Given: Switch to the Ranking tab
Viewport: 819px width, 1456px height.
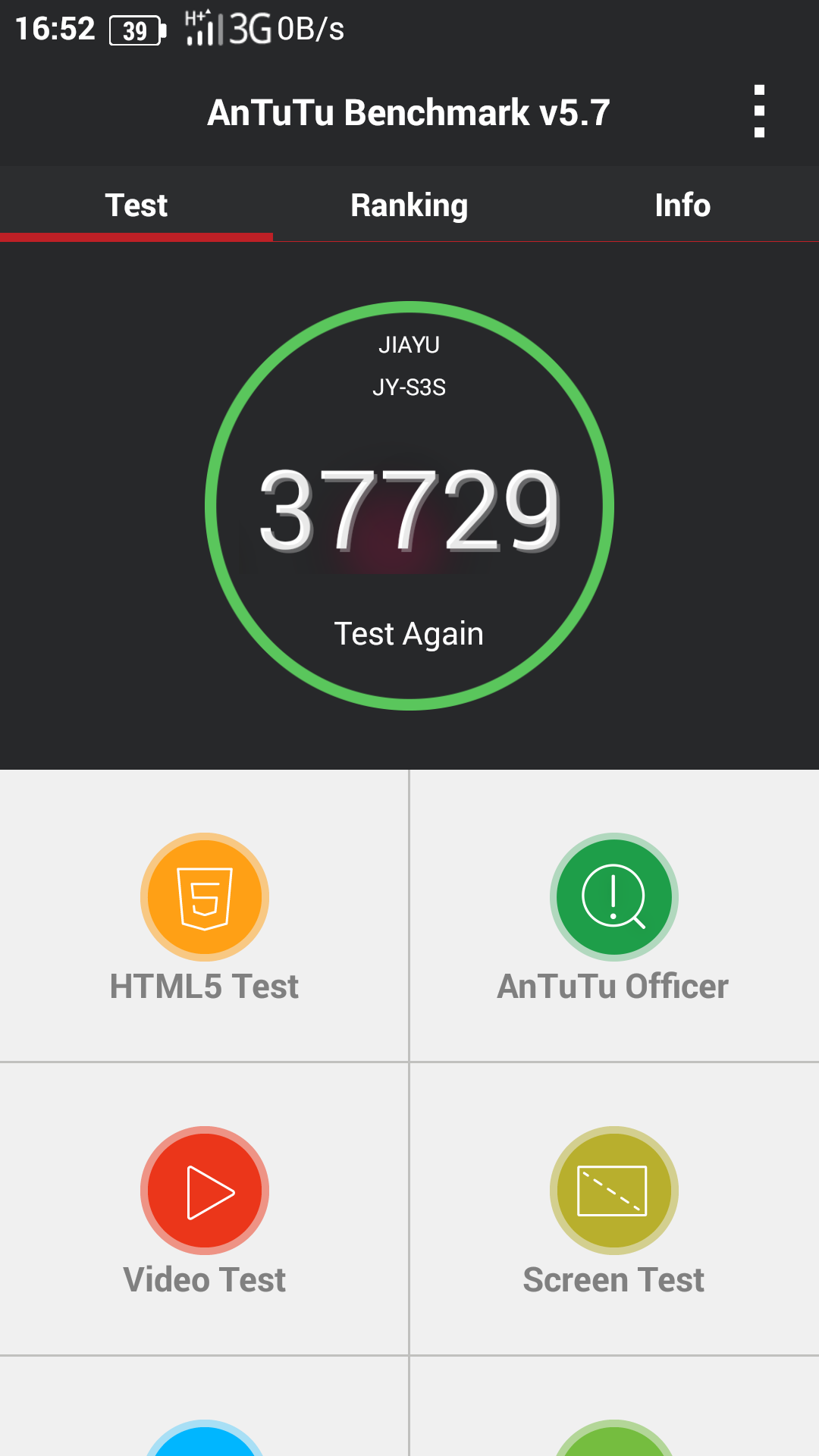Looking at the screenshot, I should tap(409, 206).
